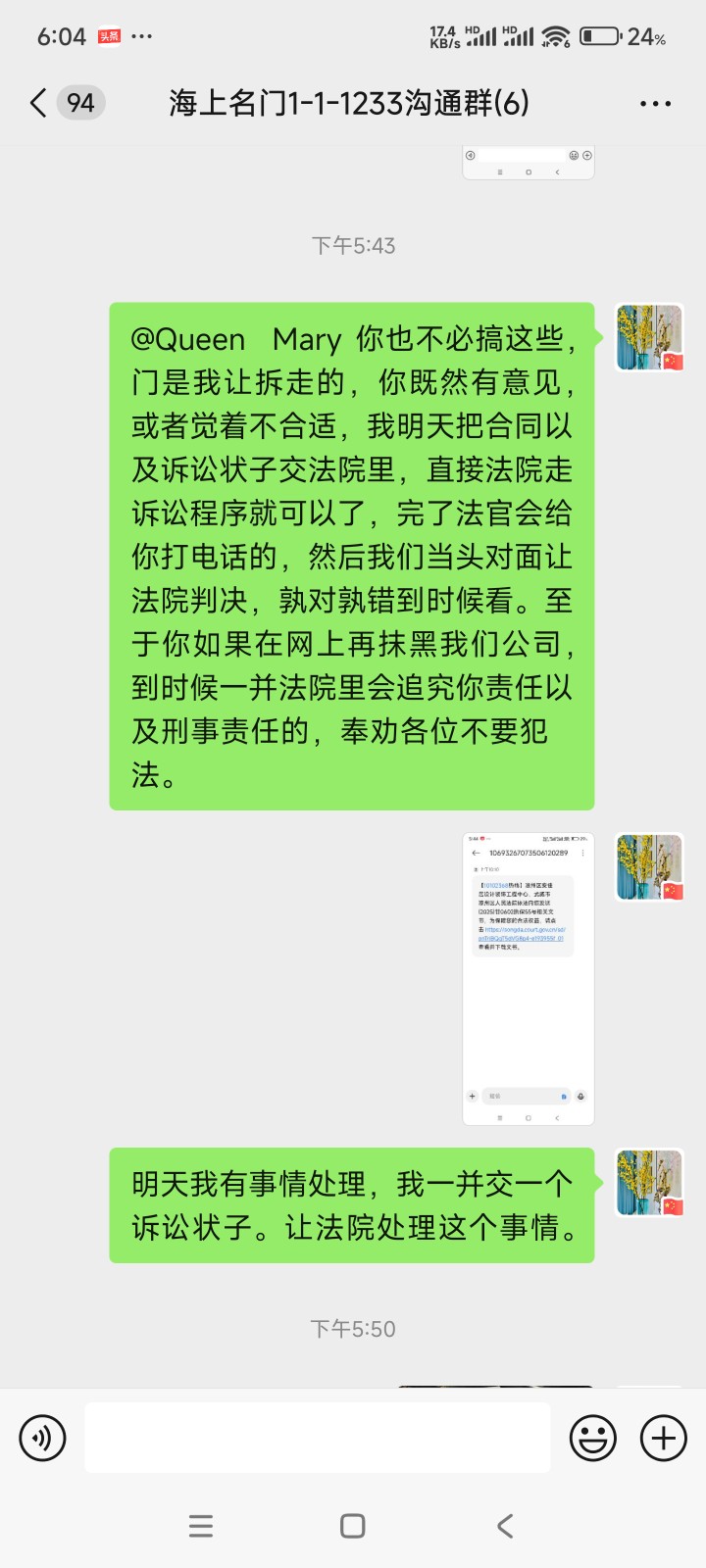Go back to the chat list

point(39,103)
